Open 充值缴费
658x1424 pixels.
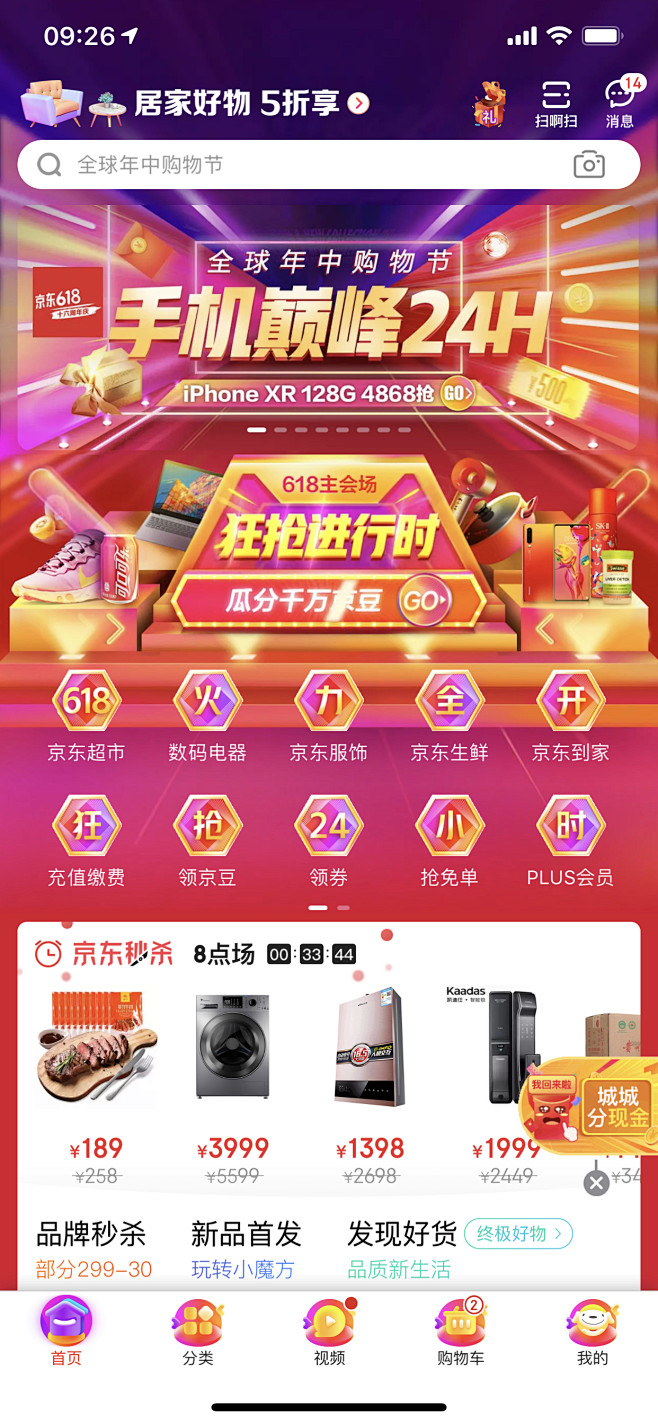[x=87, y=842]
